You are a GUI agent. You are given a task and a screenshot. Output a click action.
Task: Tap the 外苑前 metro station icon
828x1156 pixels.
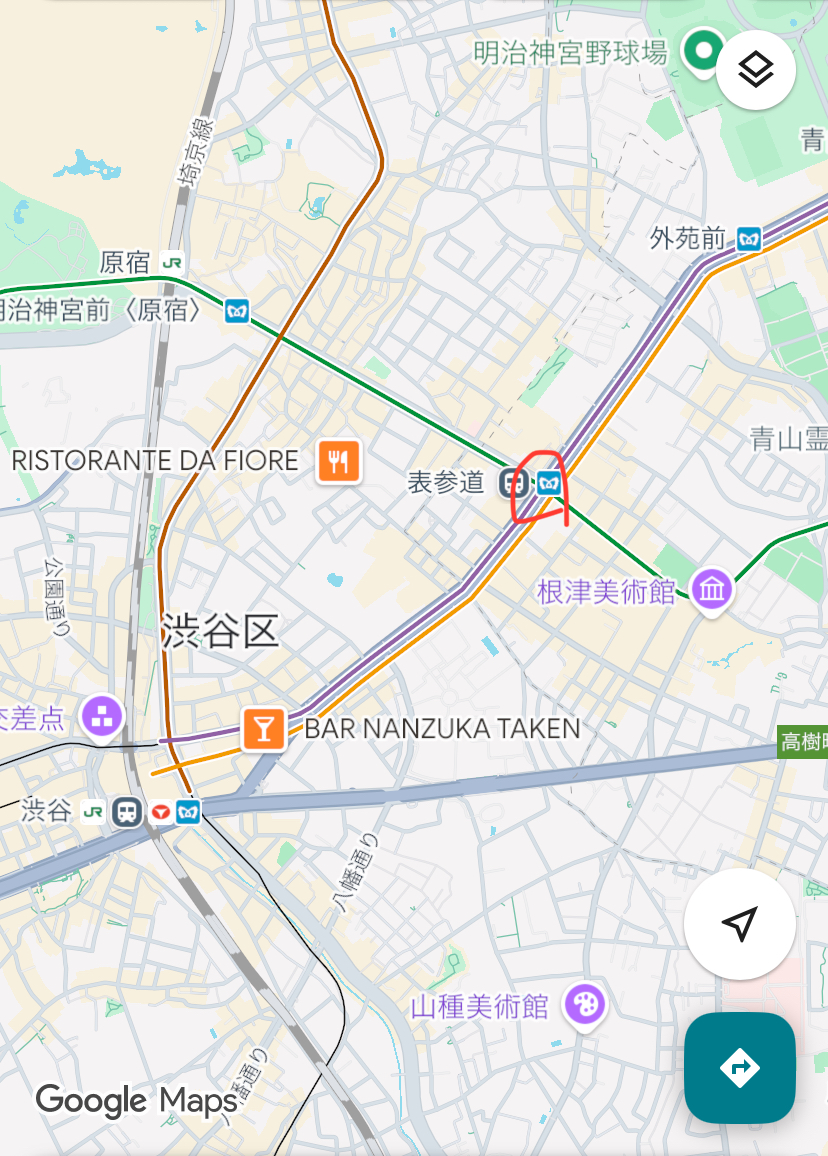pyautogui.click(x=748, y=239)
